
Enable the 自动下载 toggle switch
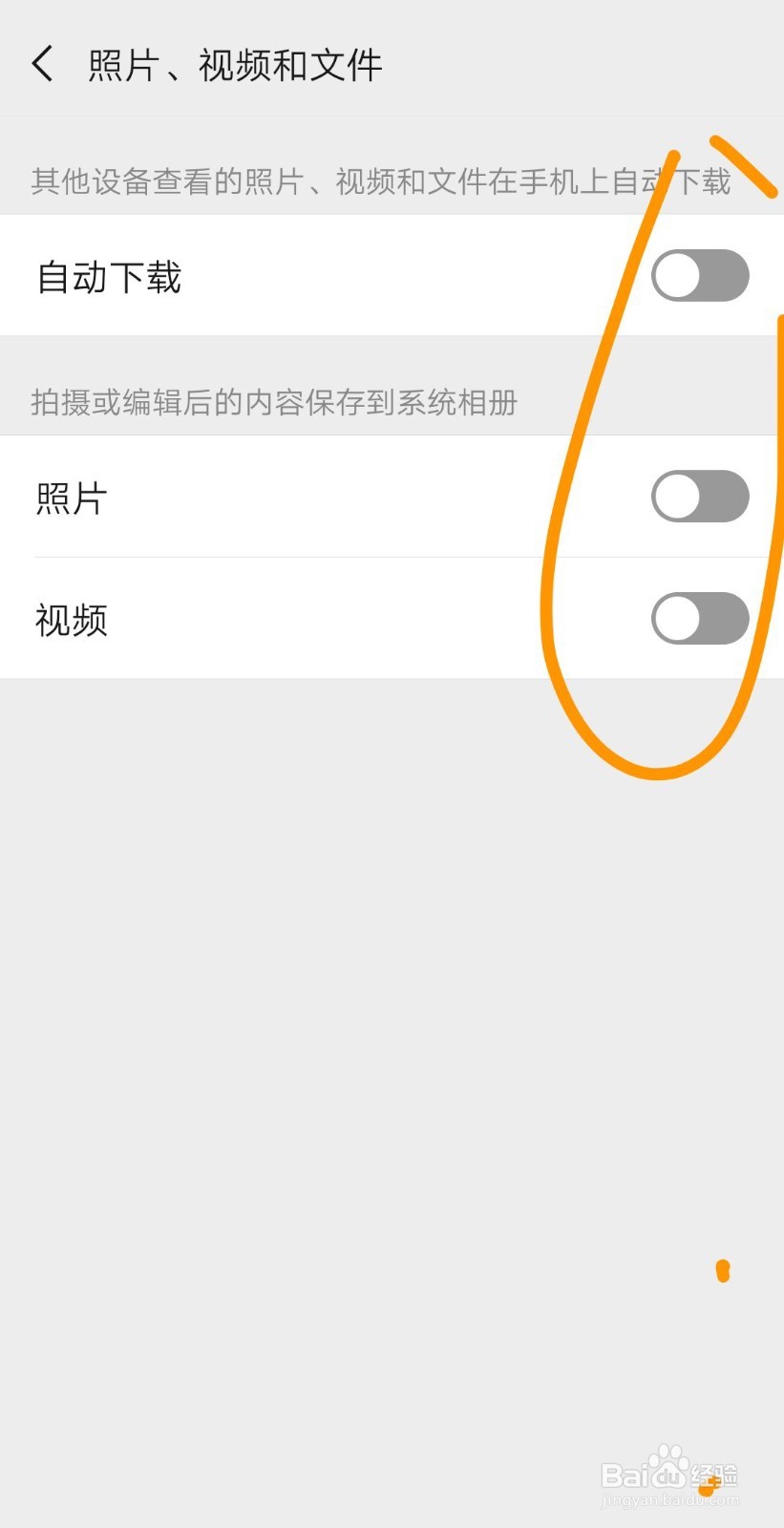700,275
